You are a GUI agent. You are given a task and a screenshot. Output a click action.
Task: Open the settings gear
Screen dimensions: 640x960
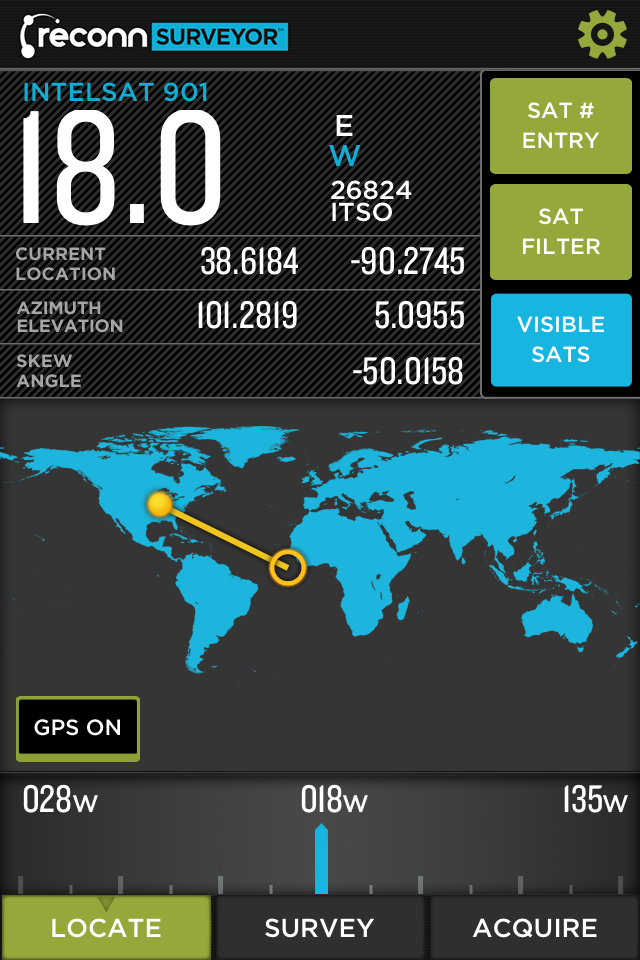(x=602, y=35)
